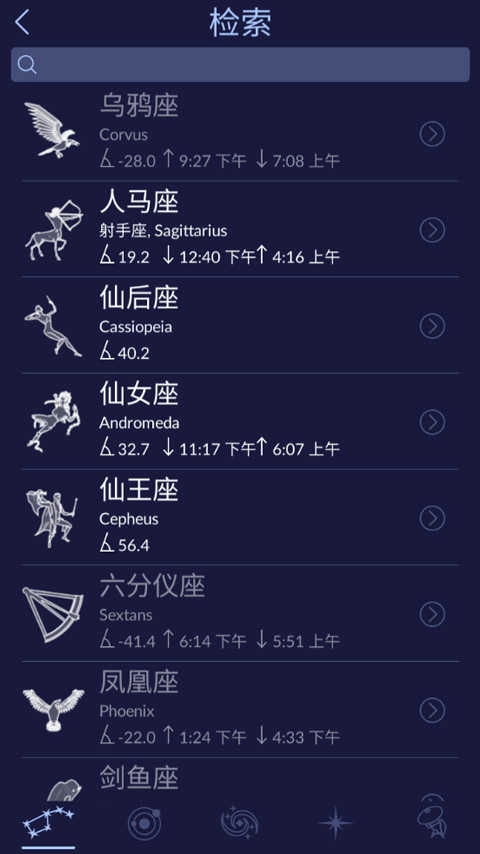Open the 仙后座 Cassiopeia entry
The image size is (480, 854).
[240, 325]
